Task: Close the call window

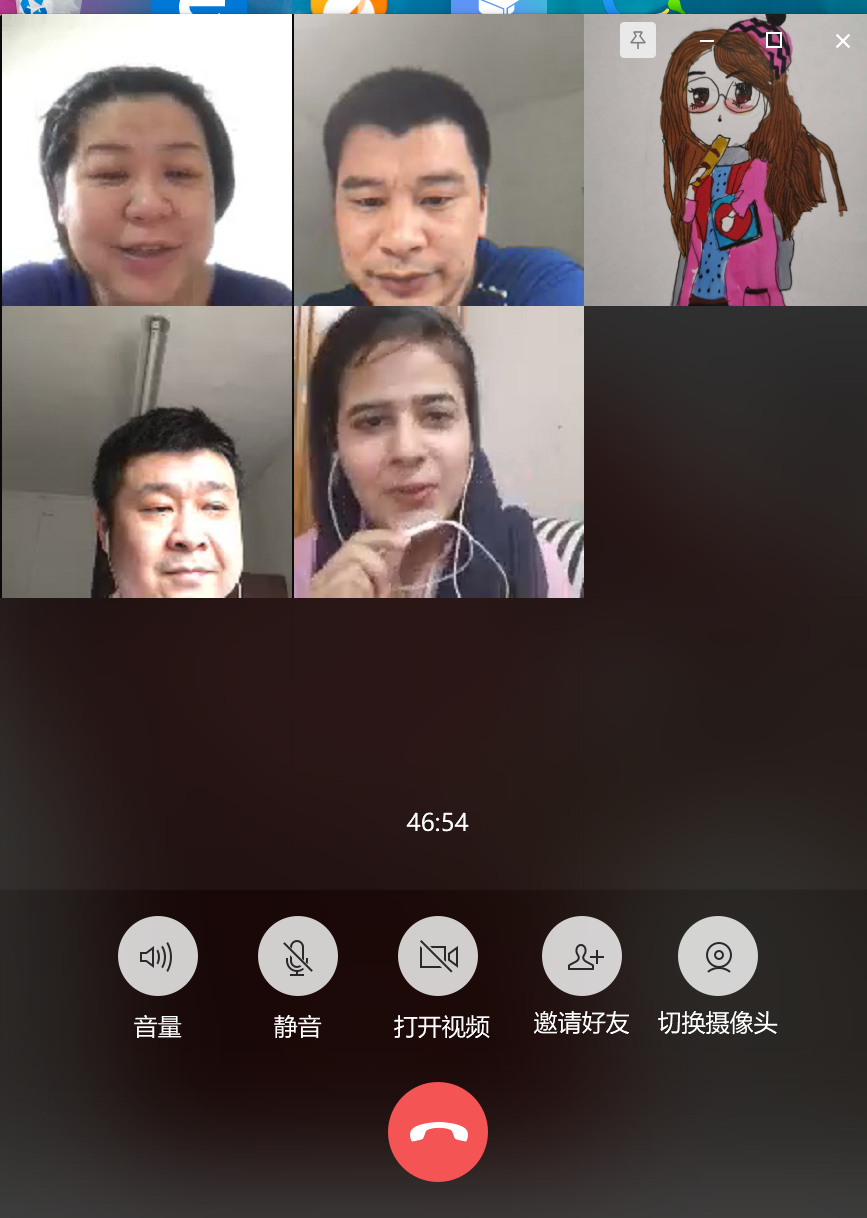Action: pyautogui.click(x=842, y=41)
